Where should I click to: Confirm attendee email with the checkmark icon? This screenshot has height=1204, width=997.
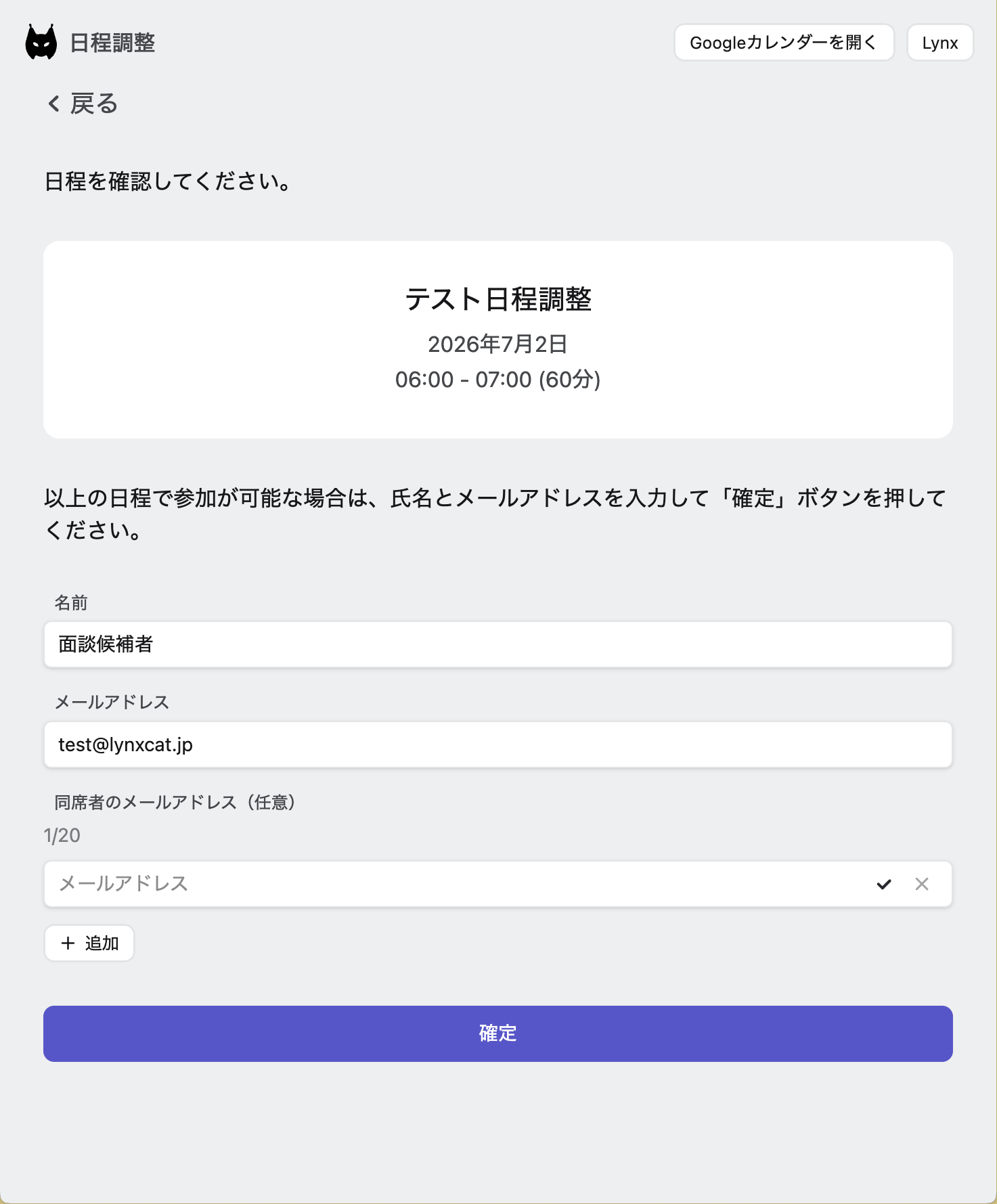[x=884, y=884]
